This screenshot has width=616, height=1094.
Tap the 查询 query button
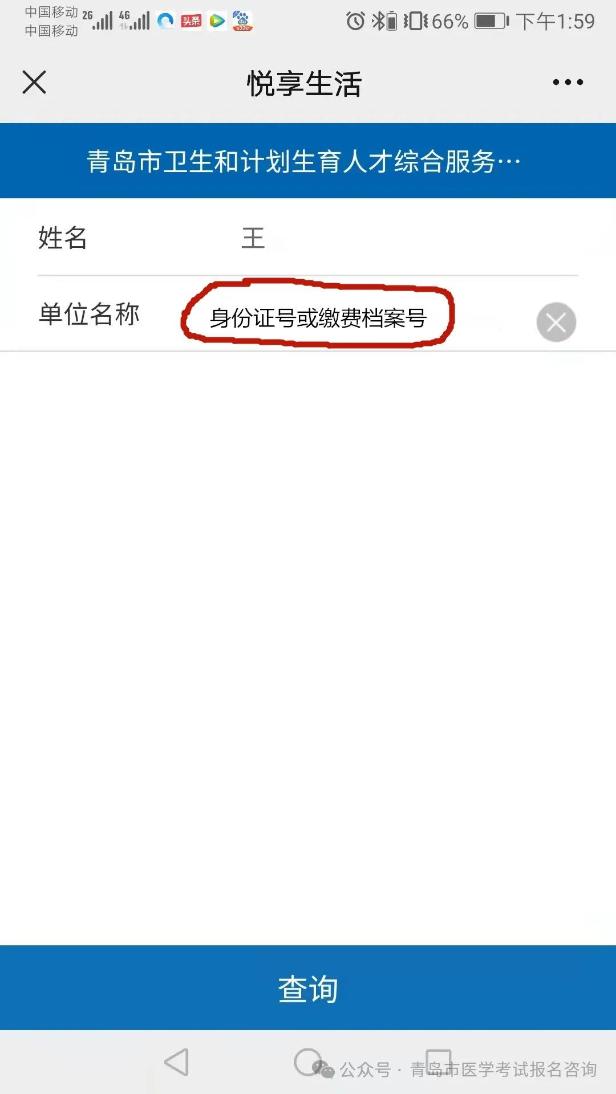pyautogui.click(x=308, y=988)
